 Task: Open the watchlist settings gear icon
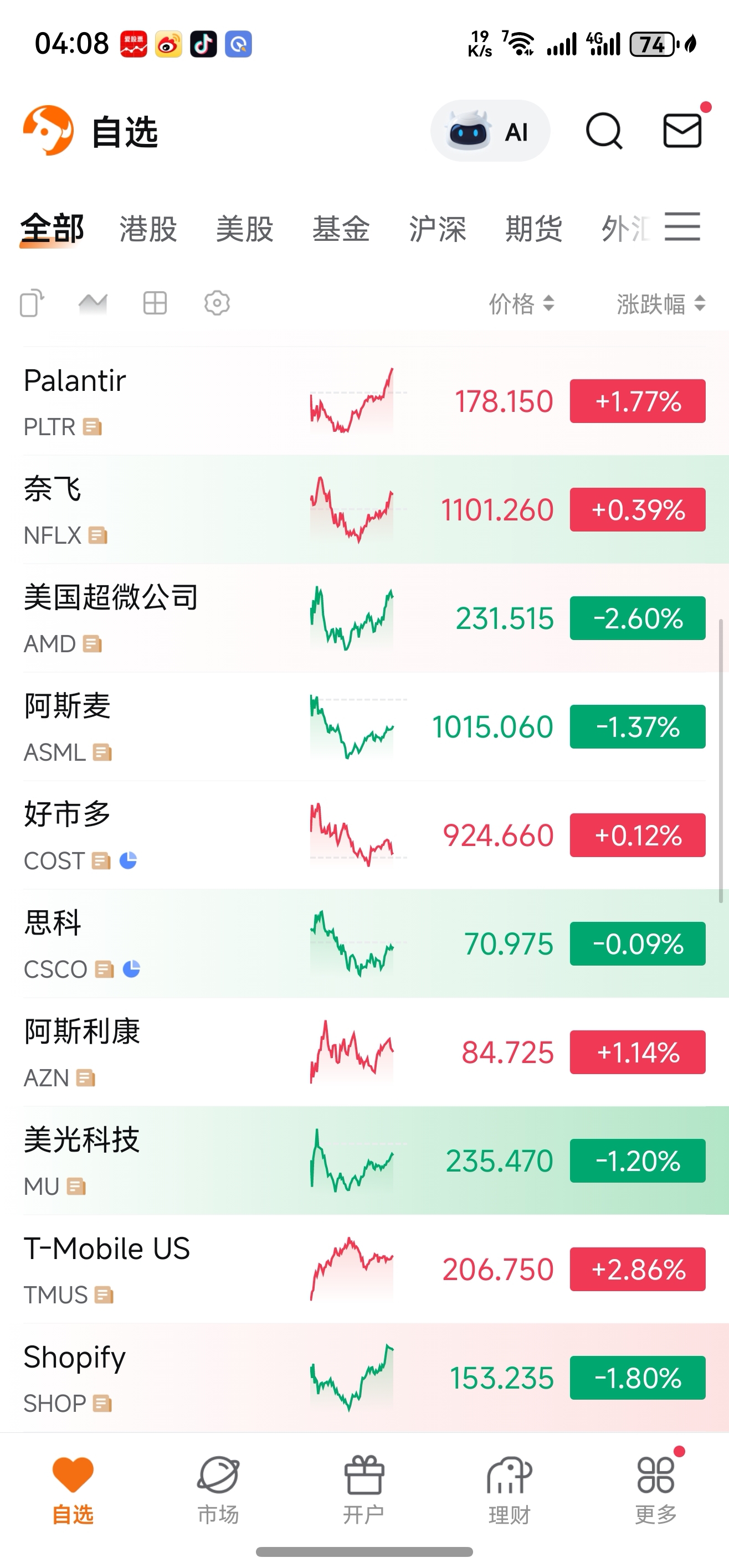pos(217,302)
